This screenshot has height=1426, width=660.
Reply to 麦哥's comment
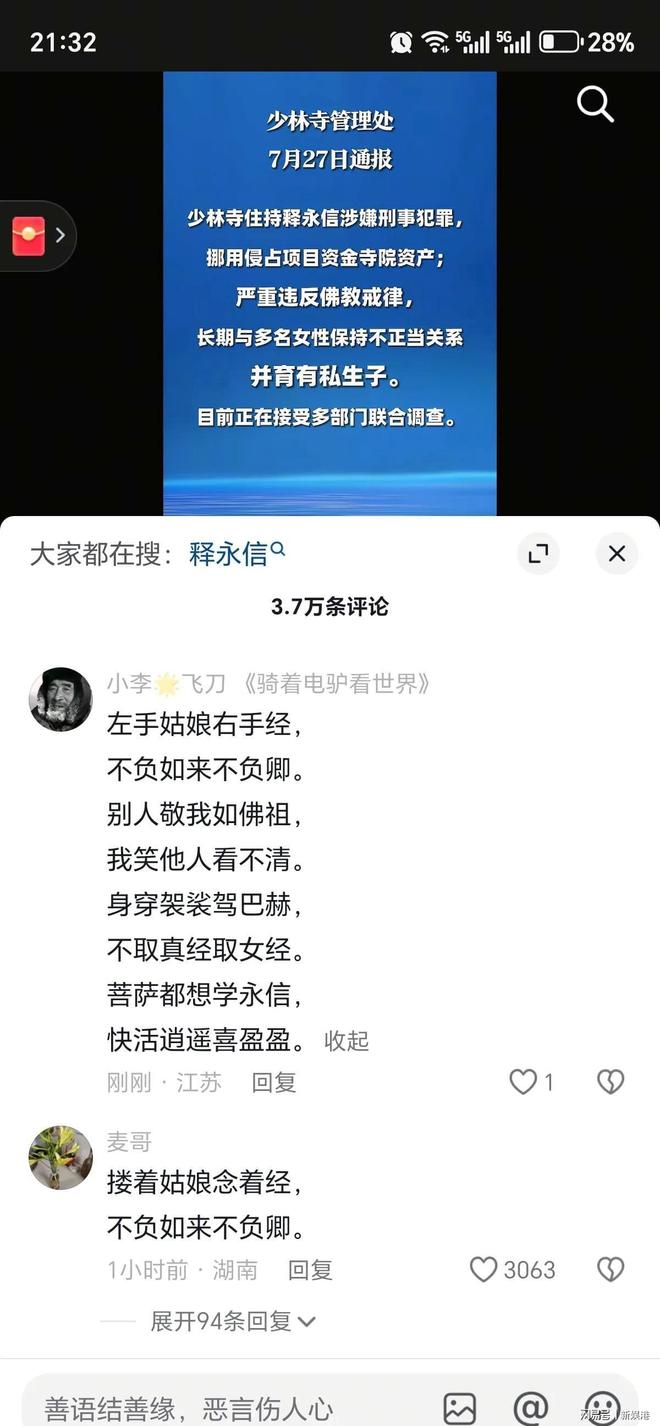point(310,1270)
